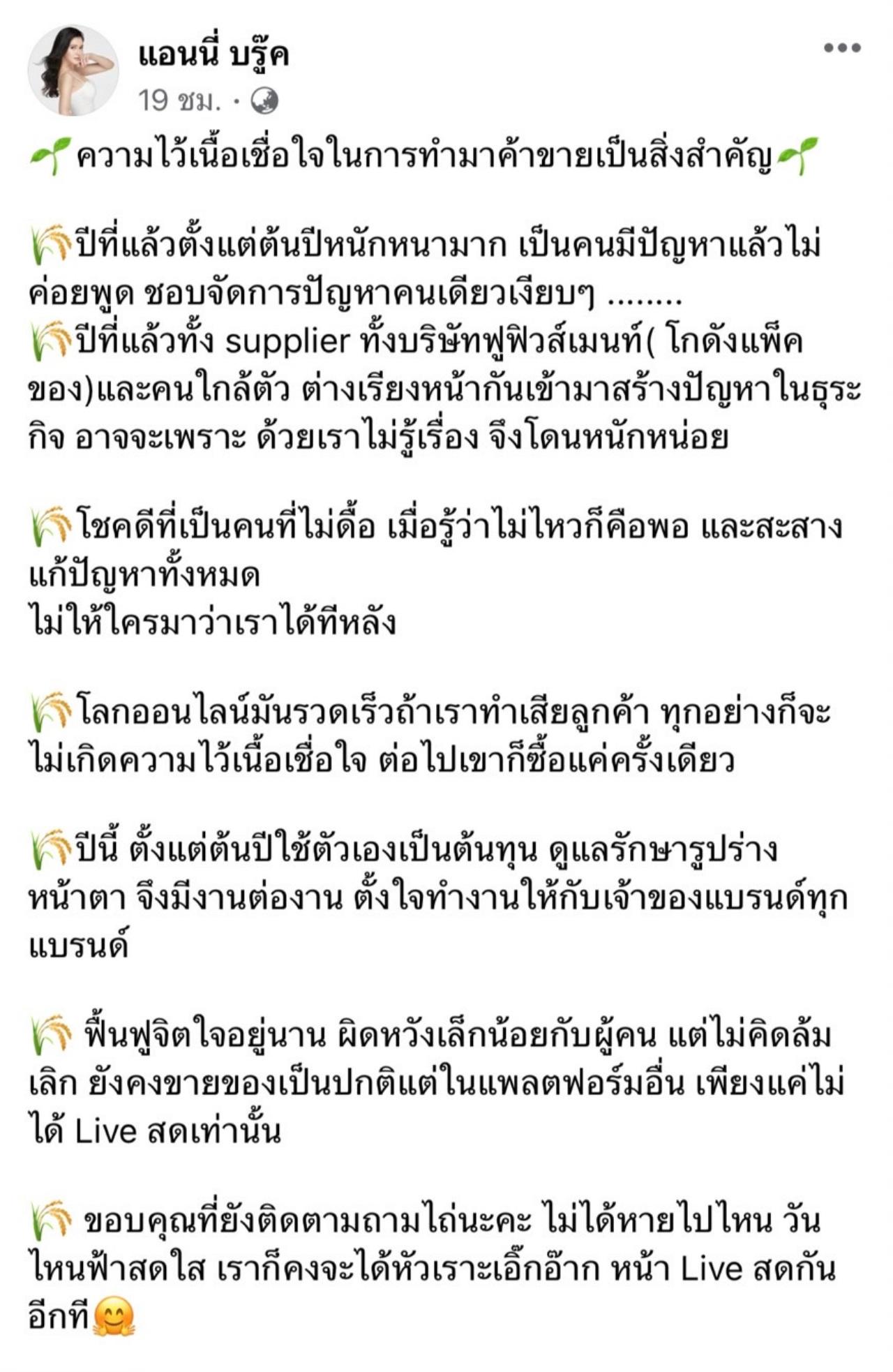
Task: Tap the globe privacy icon
Action: tap(264, 102)
